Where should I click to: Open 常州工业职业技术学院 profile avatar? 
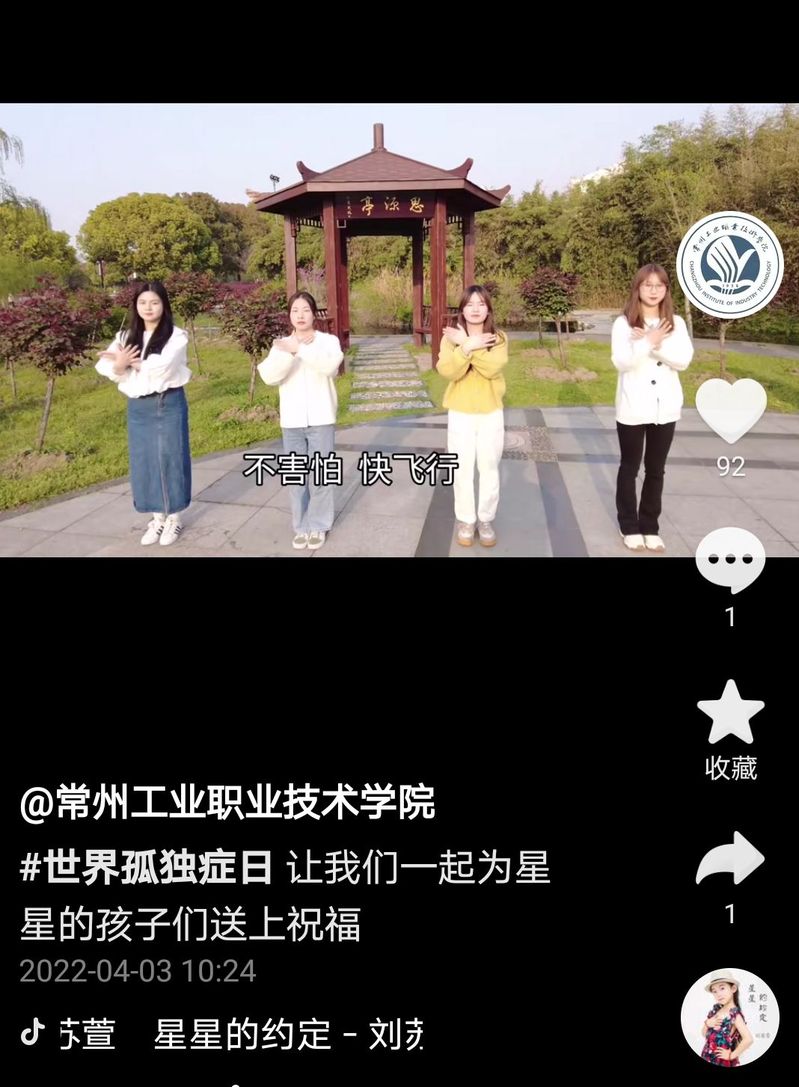point(730,265)
